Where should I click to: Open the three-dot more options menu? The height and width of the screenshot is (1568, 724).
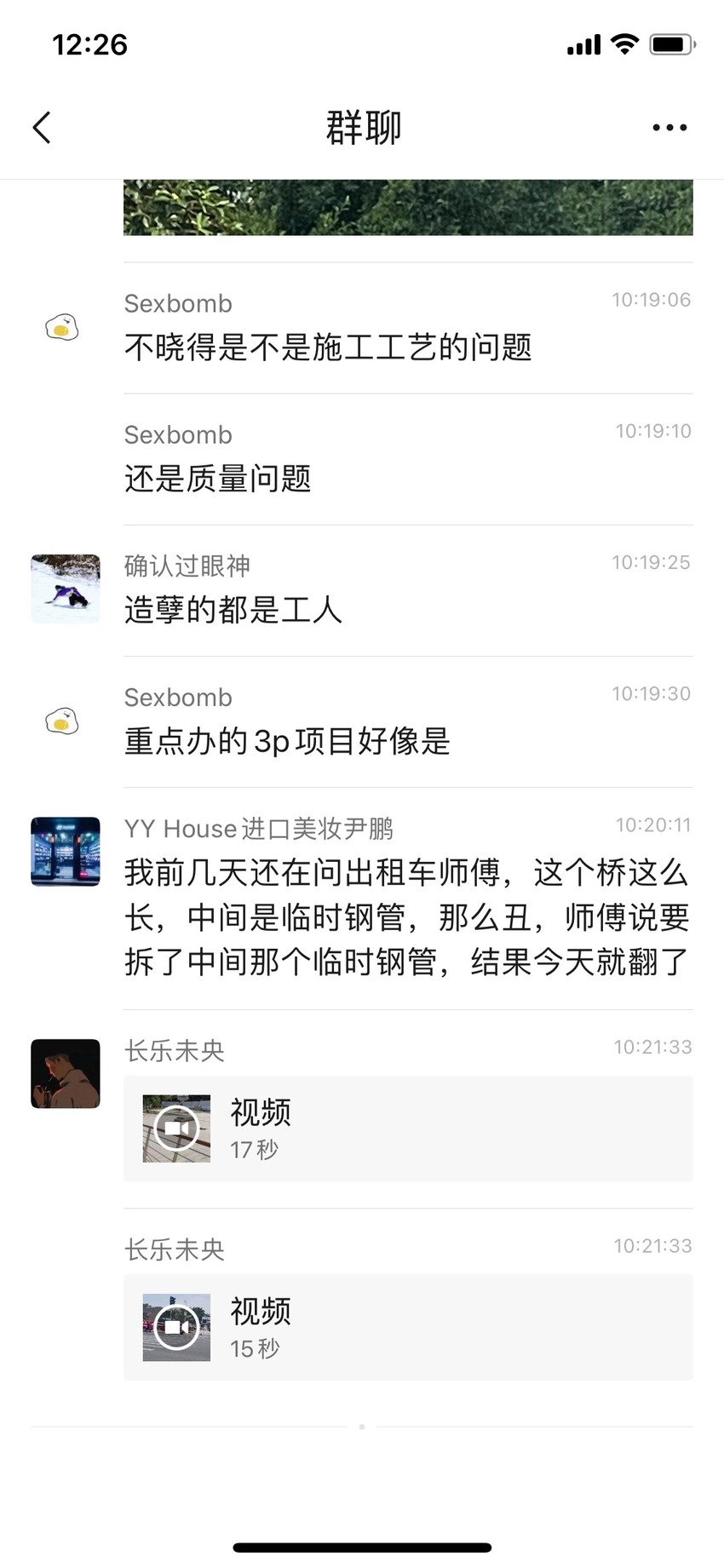pyautogui.click(x=669, y=128)
